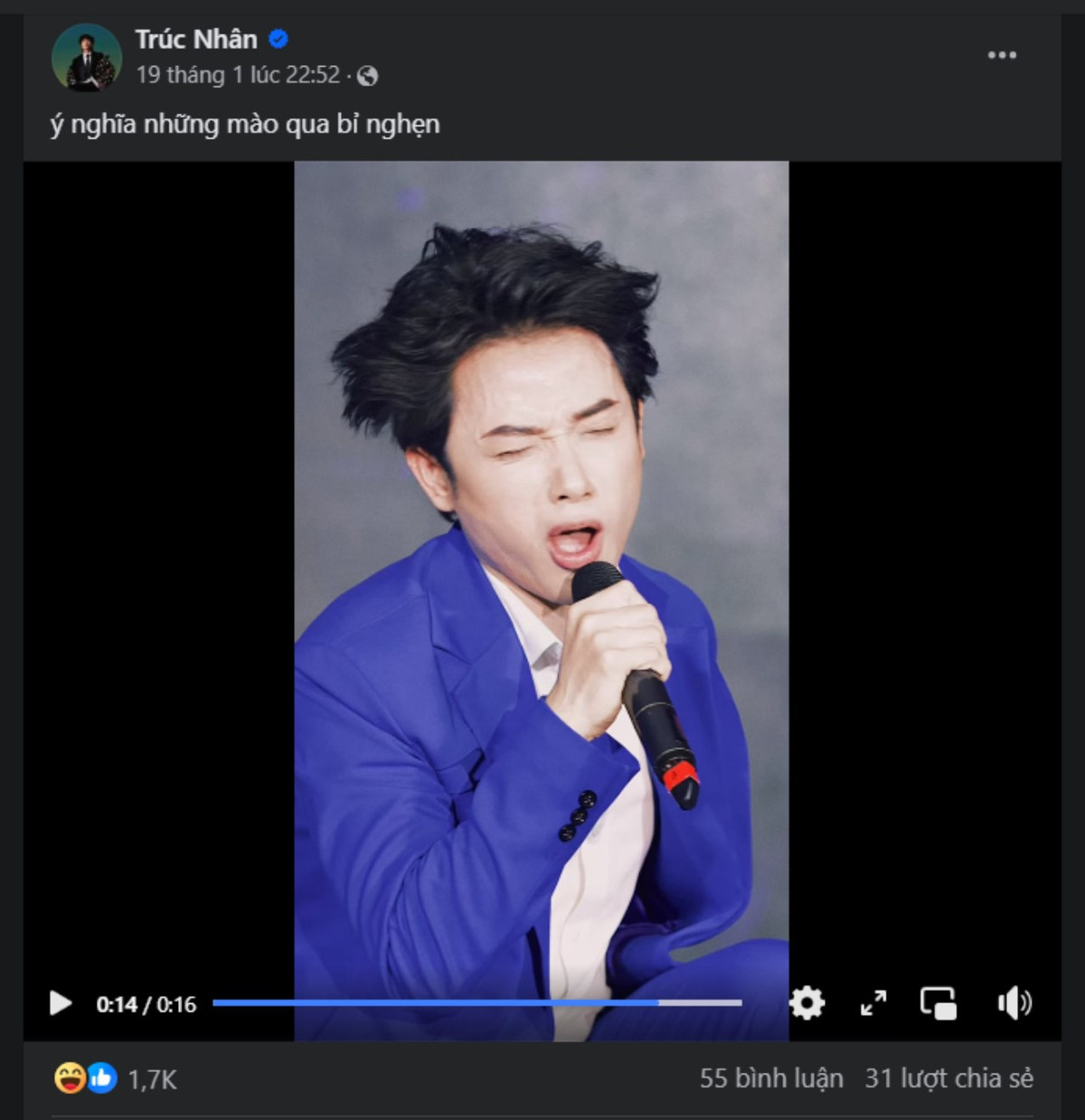This screenshot has height=1120, width=1085.
Task: Play the paused video
Action: [61, 1003]
